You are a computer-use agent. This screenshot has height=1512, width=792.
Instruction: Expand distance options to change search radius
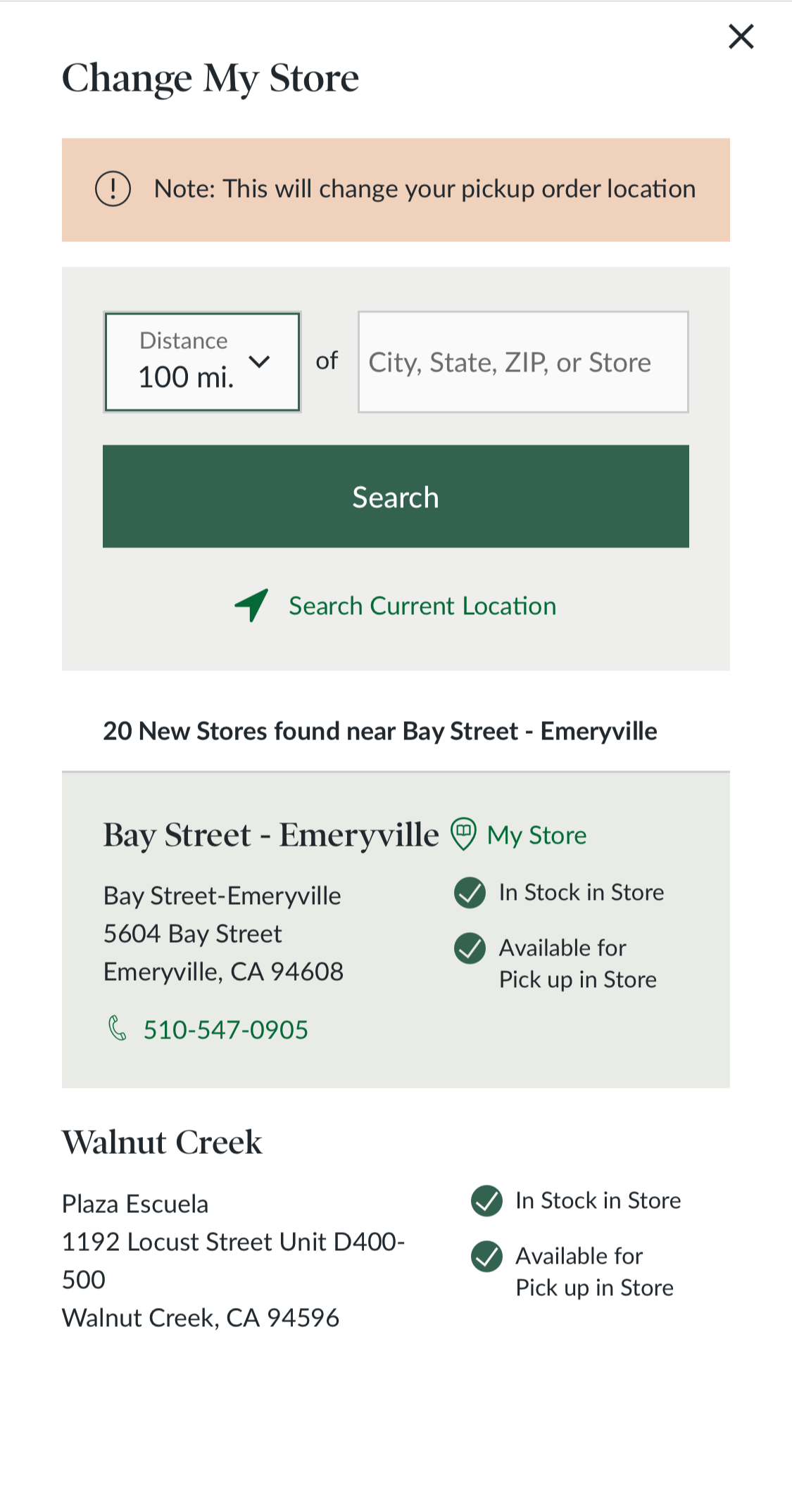(202, 361)
